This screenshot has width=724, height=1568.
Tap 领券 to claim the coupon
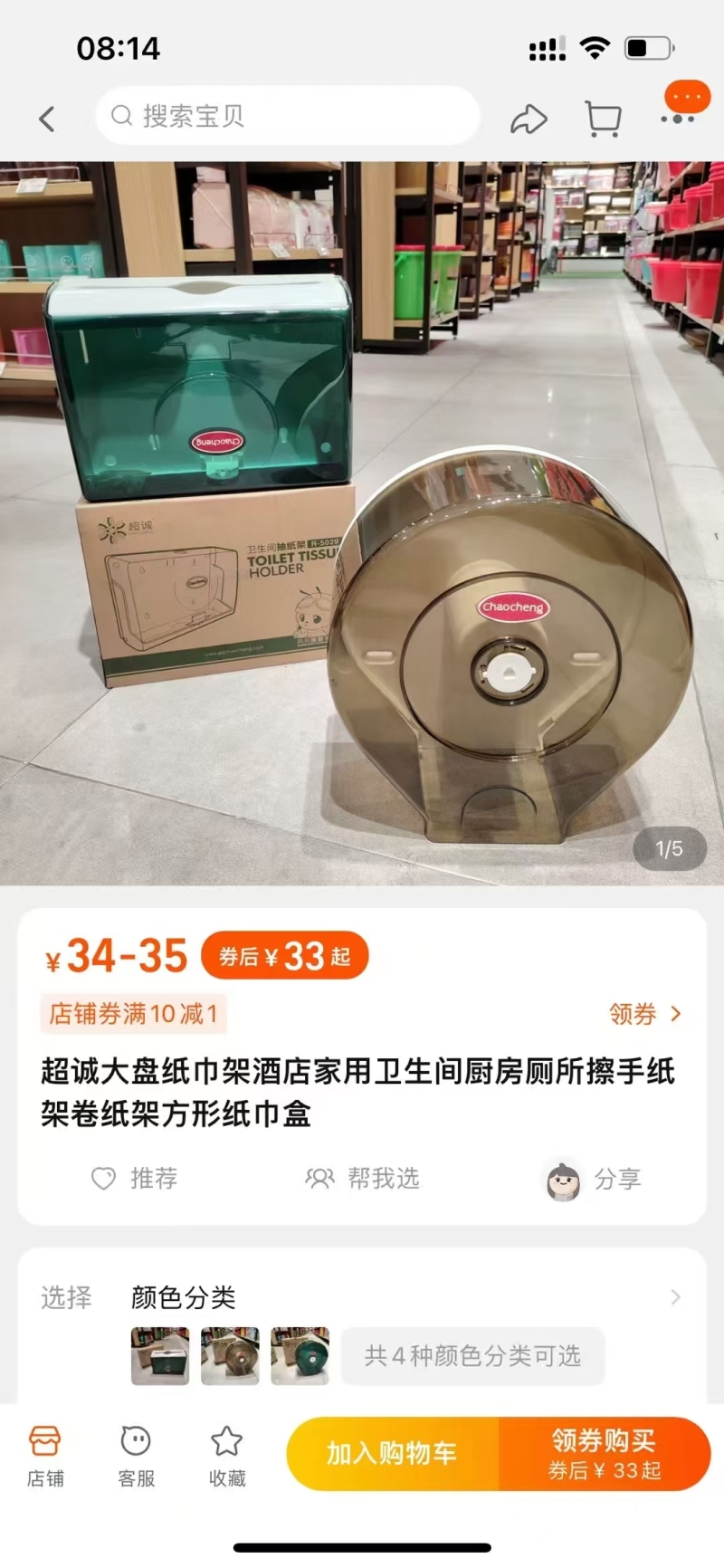[644, 1014]
